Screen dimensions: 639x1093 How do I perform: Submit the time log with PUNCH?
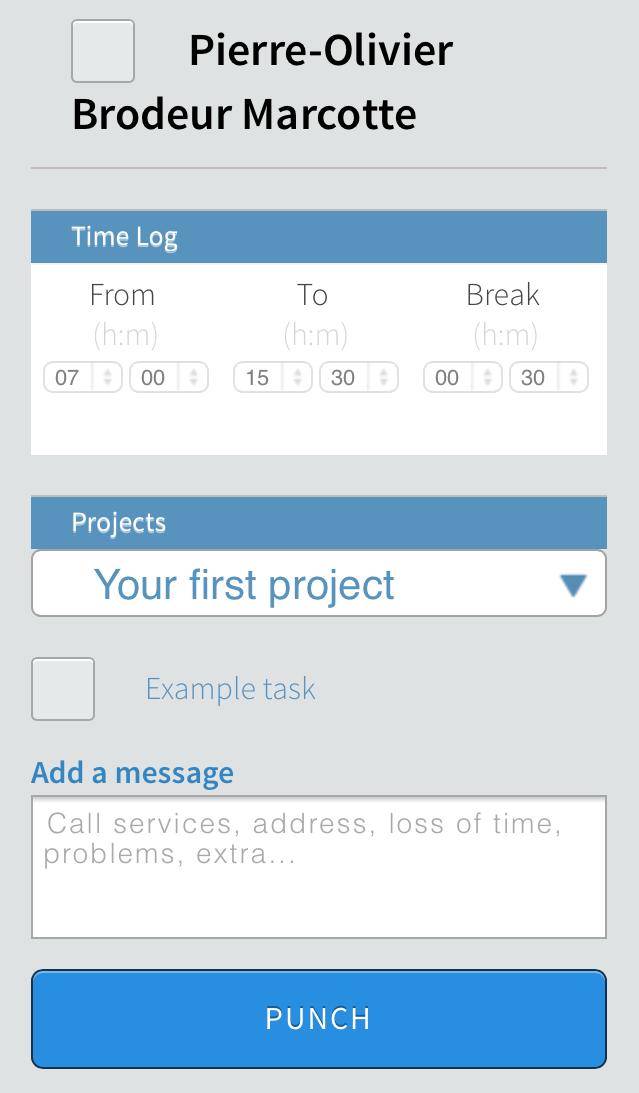(x=319, y=1018)
